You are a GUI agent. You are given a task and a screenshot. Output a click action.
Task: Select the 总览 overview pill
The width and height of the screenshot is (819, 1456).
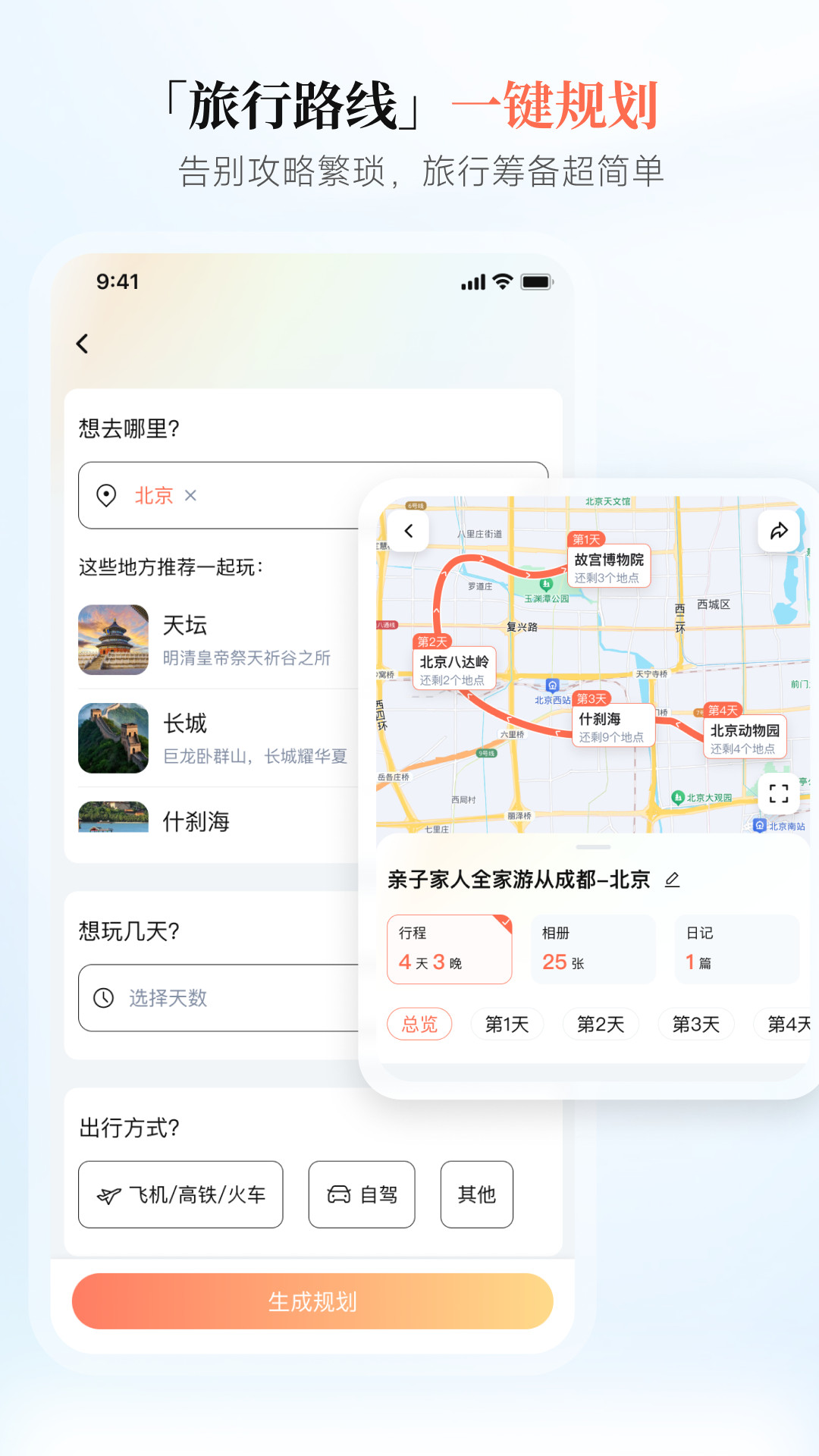pos(420,1024)
